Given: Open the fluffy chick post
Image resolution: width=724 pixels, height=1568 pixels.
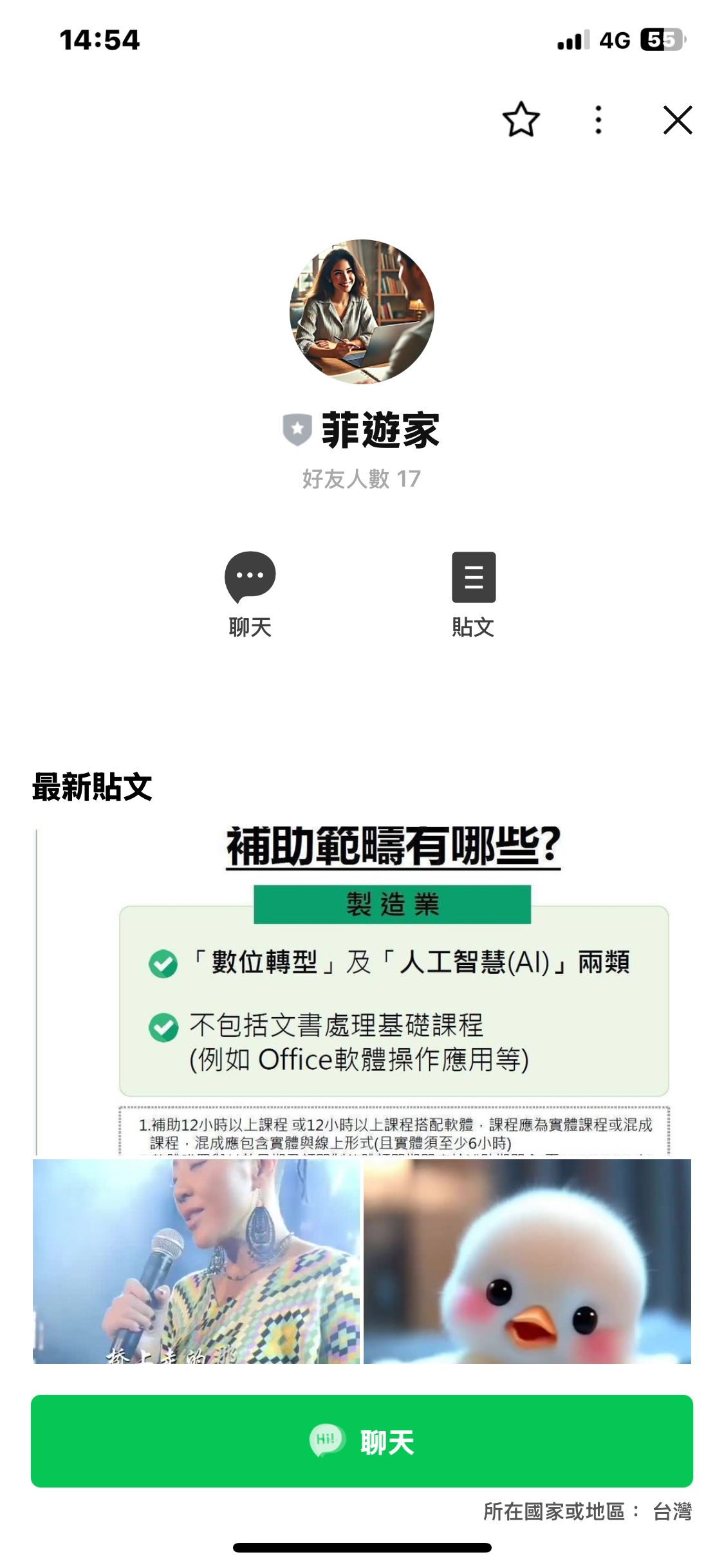Looking at the screenshot, I should pos(527,1262).
